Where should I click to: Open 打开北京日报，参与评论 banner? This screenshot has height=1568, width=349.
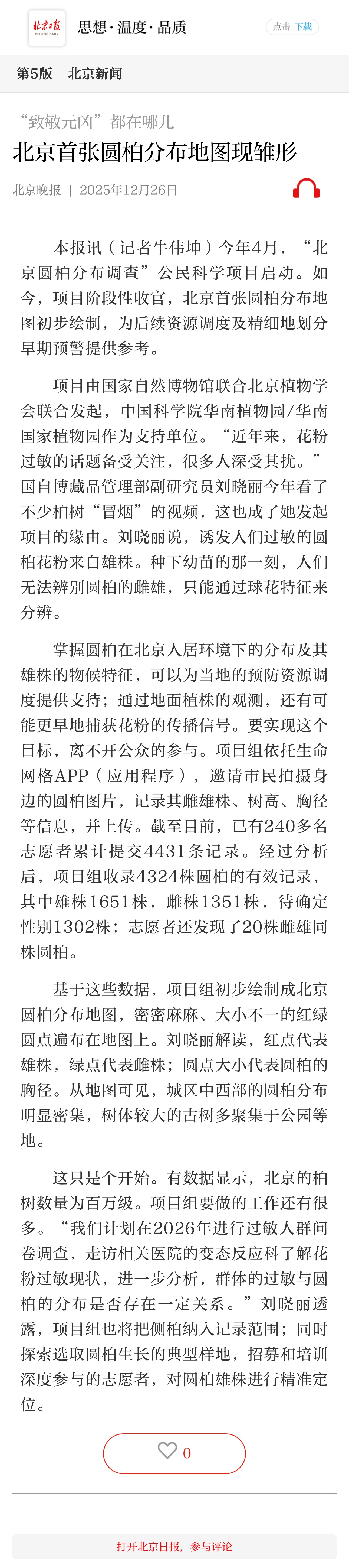pos(174,1546)
